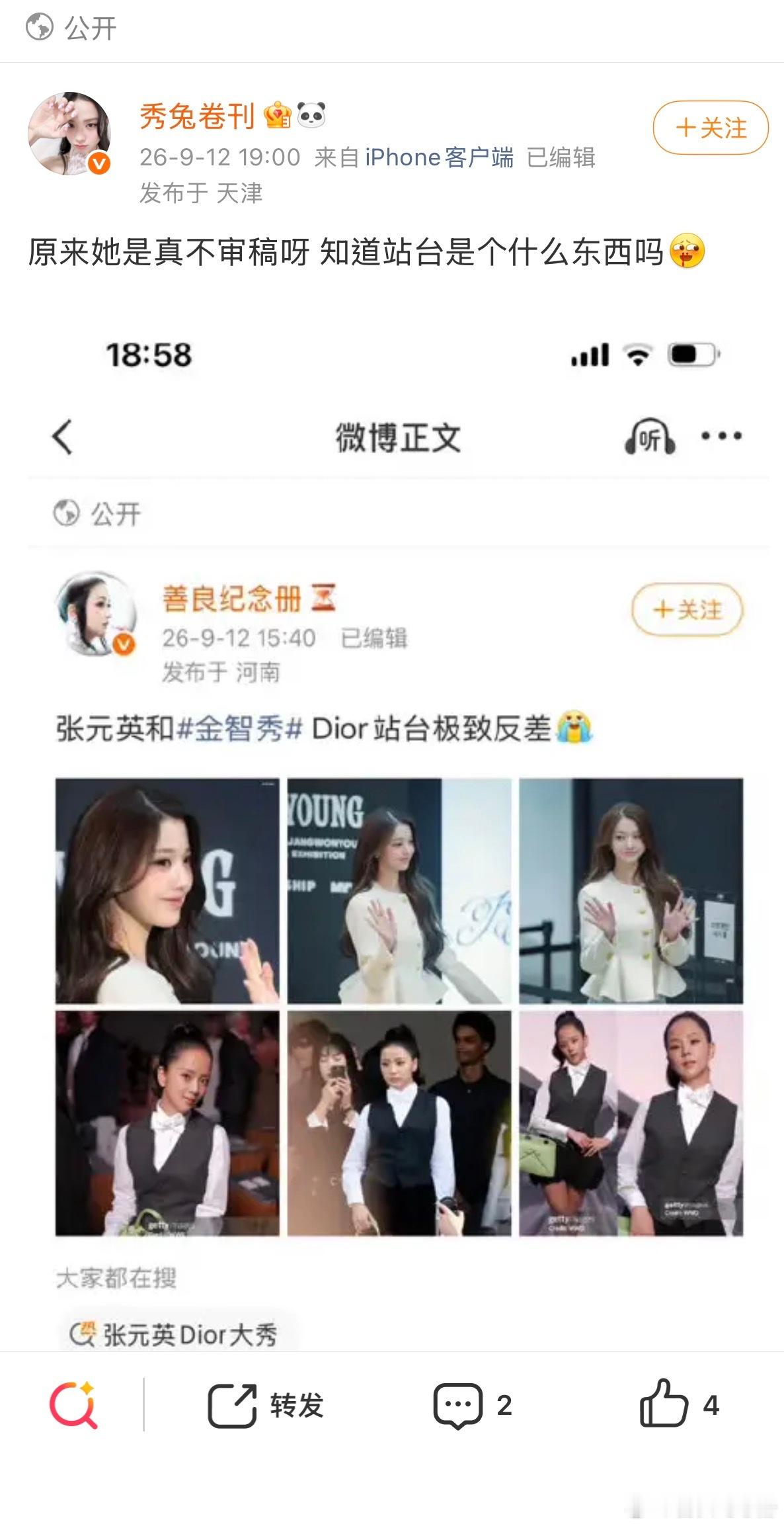Open the comments with 2 replies
784x1526 pixels.
click(x=473, y=1405)
